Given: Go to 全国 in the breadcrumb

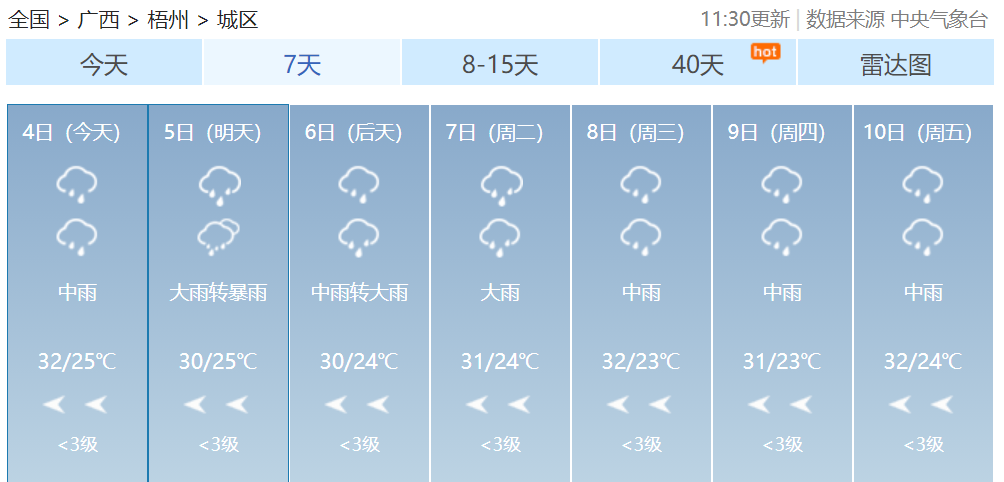Looking at the screenshot, I should tap(28, 19).
